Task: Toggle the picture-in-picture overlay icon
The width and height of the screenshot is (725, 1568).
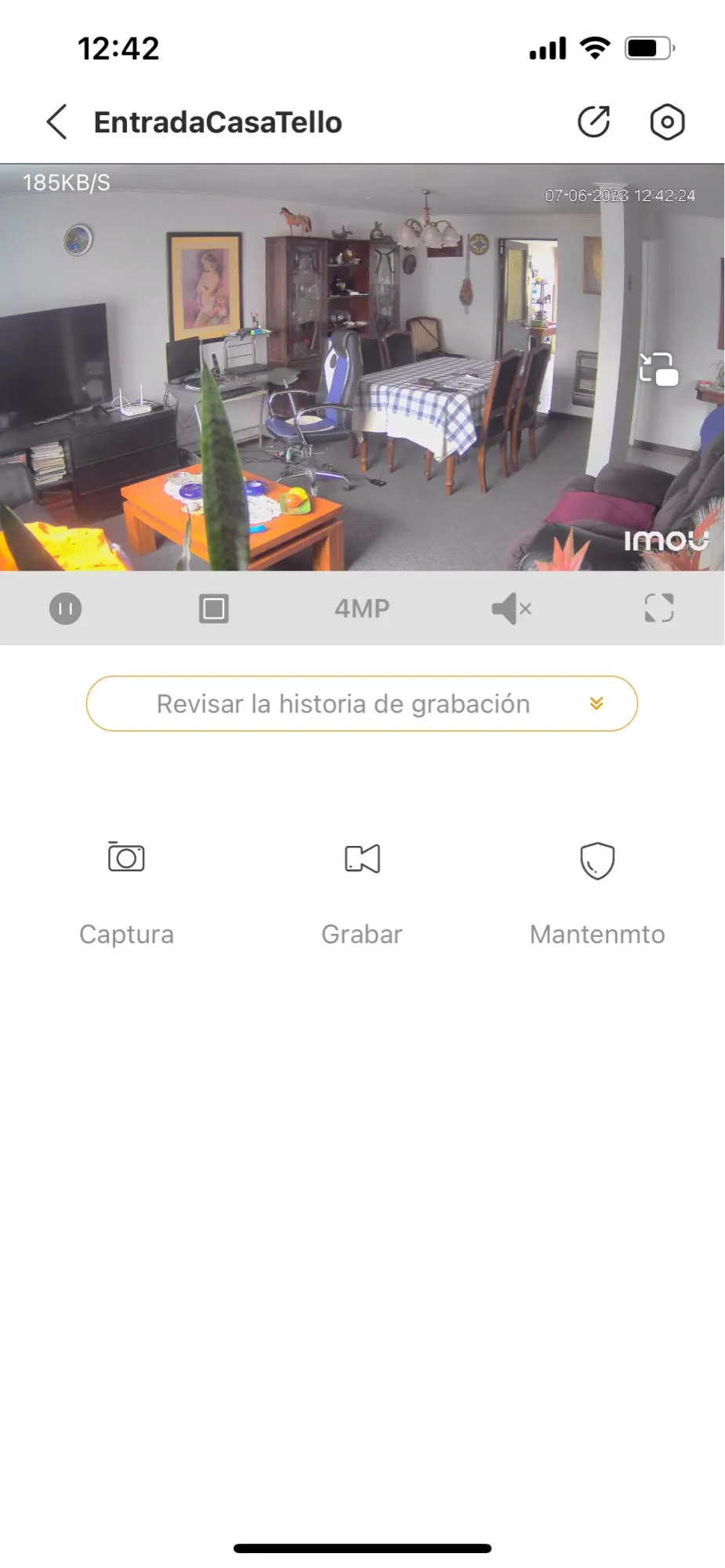Action: tap(658, 368)
